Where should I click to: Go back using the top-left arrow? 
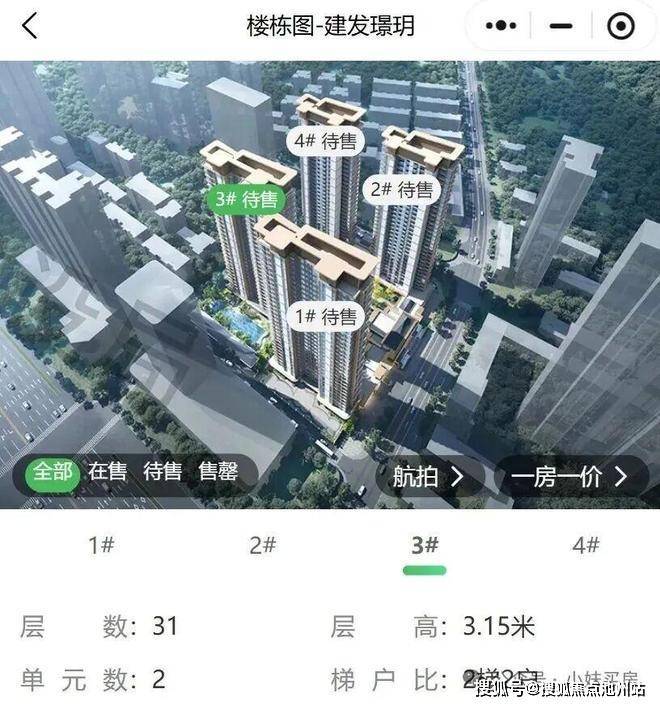point(30,26)
